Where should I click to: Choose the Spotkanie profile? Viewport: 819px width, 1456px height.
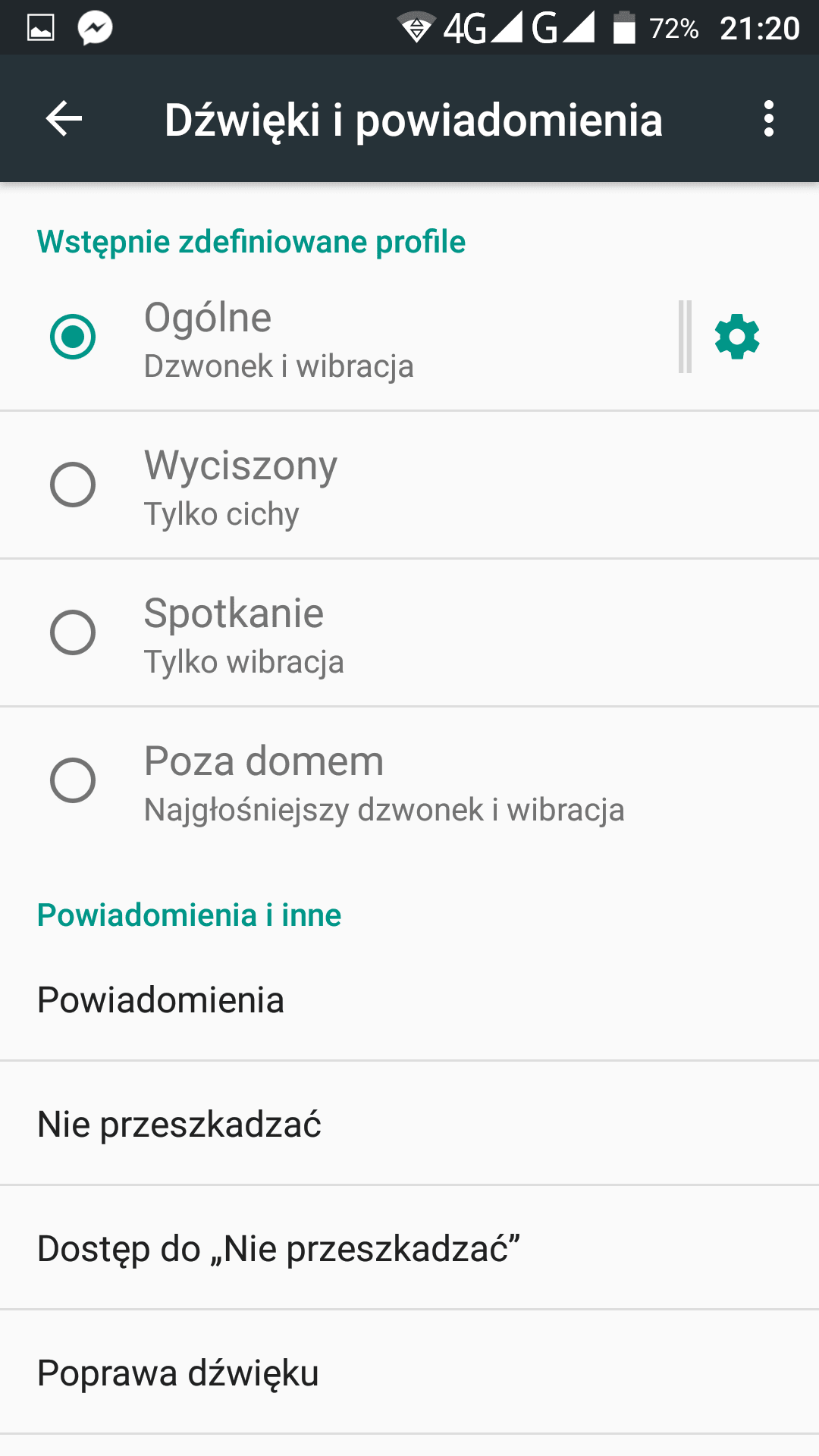(409, 633)
